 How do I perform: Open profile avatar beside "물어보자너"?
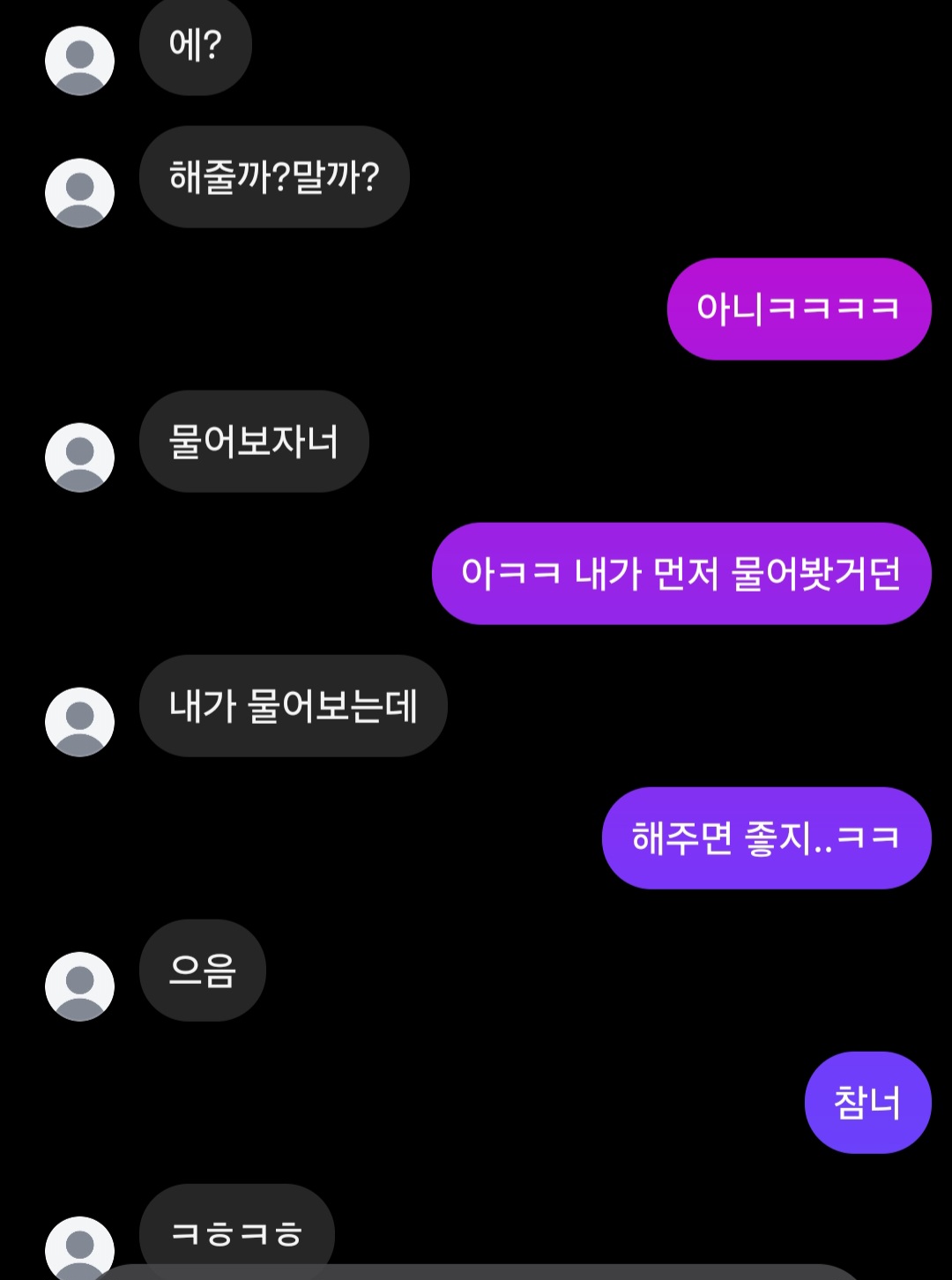point(79,458)
